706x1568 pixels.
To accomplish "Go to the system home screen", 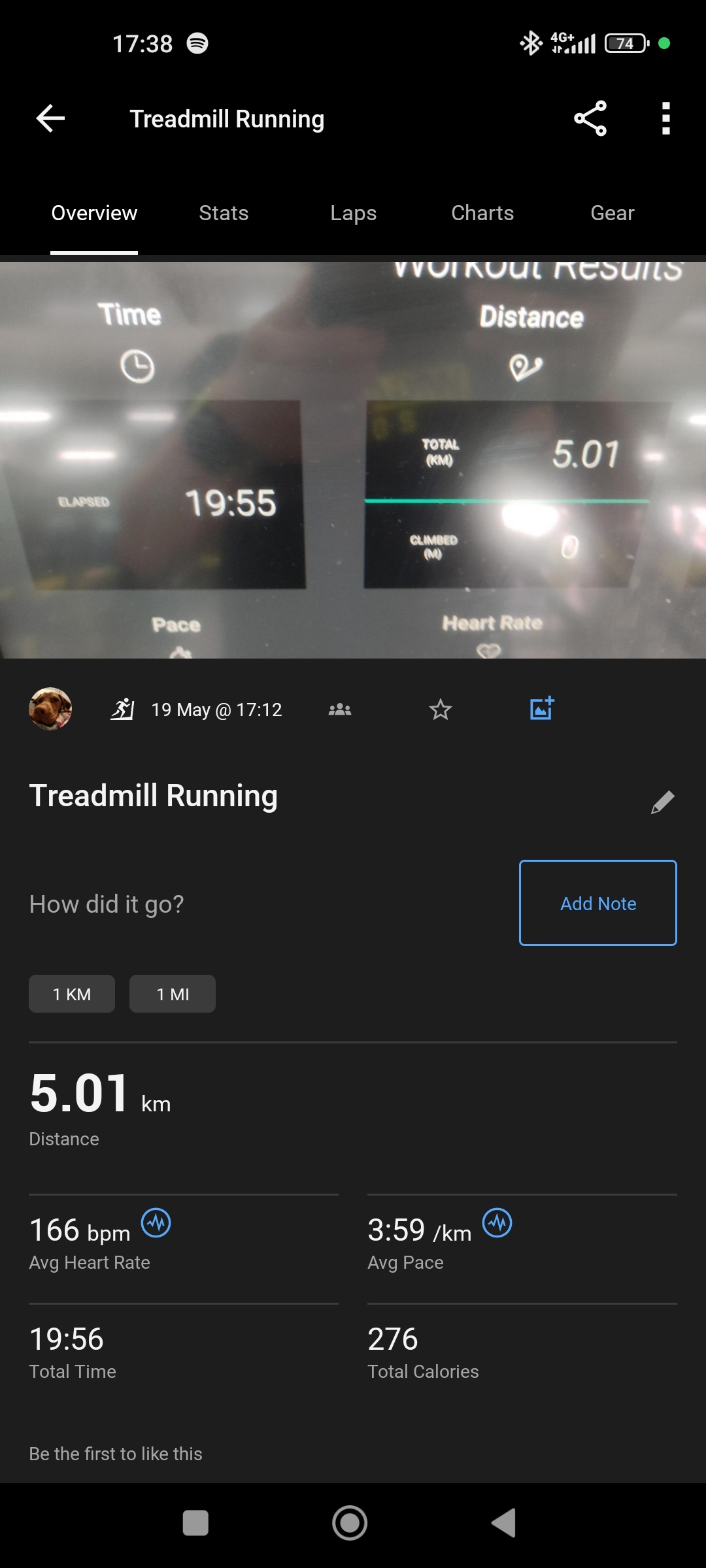I will (350, 1523).
